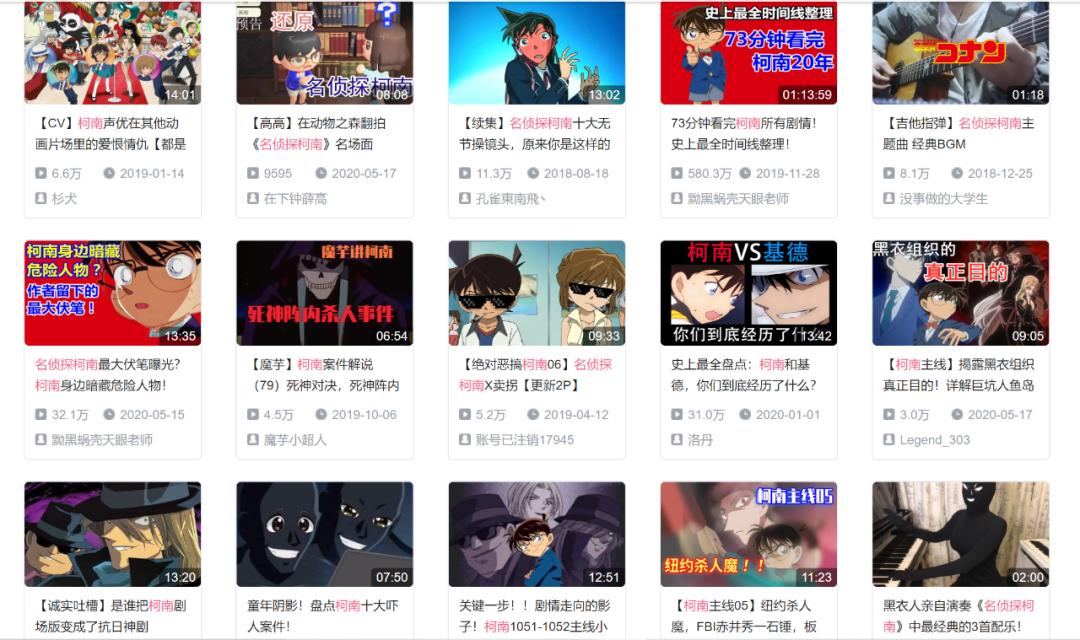Watch 童年阴影盘点柯南十大吓人案件
The height and width of the screenshot is (640, 1080).
point(324,534)
